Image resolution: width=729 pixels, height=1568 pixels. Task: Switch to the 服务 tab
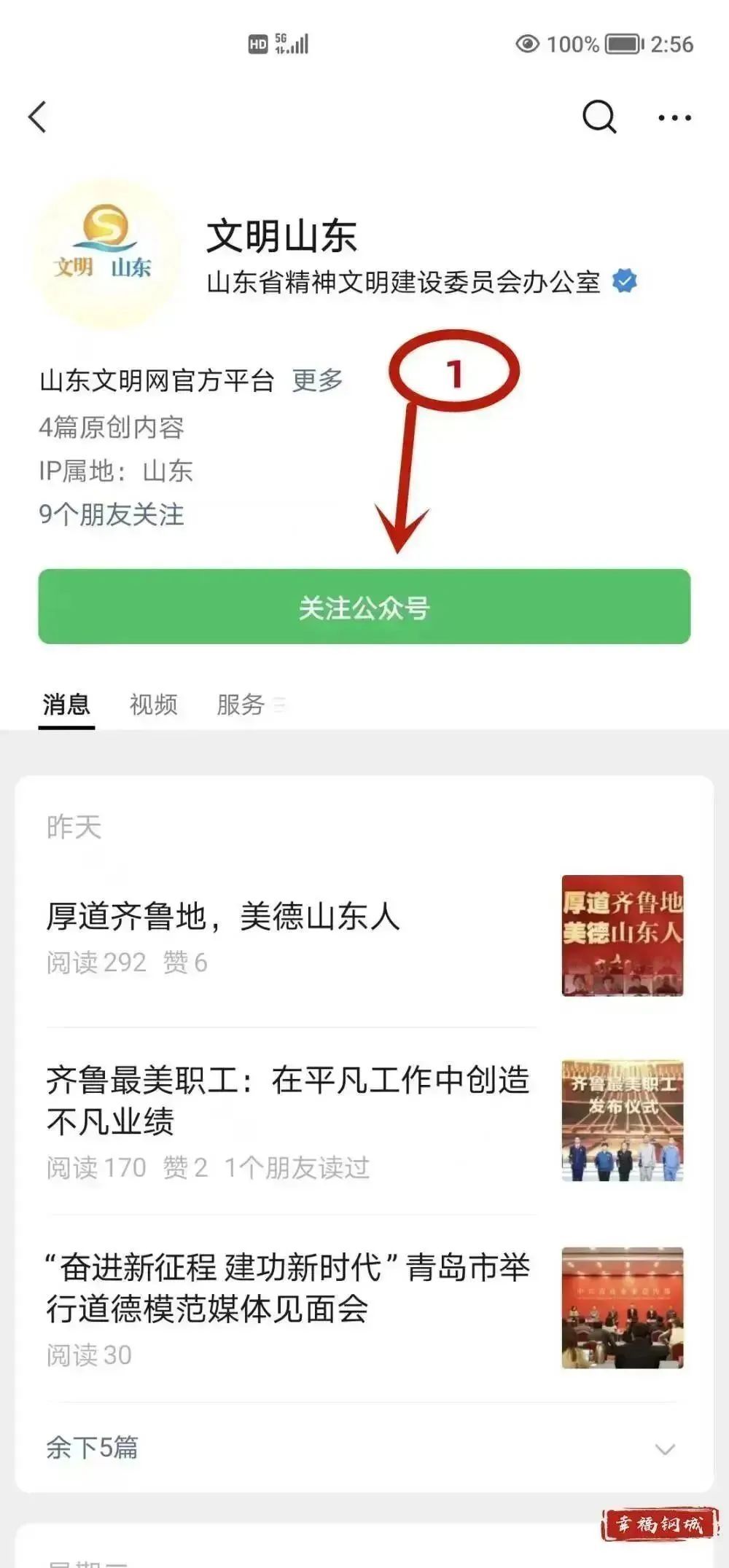pyautogui.click(x=241, y=705)
